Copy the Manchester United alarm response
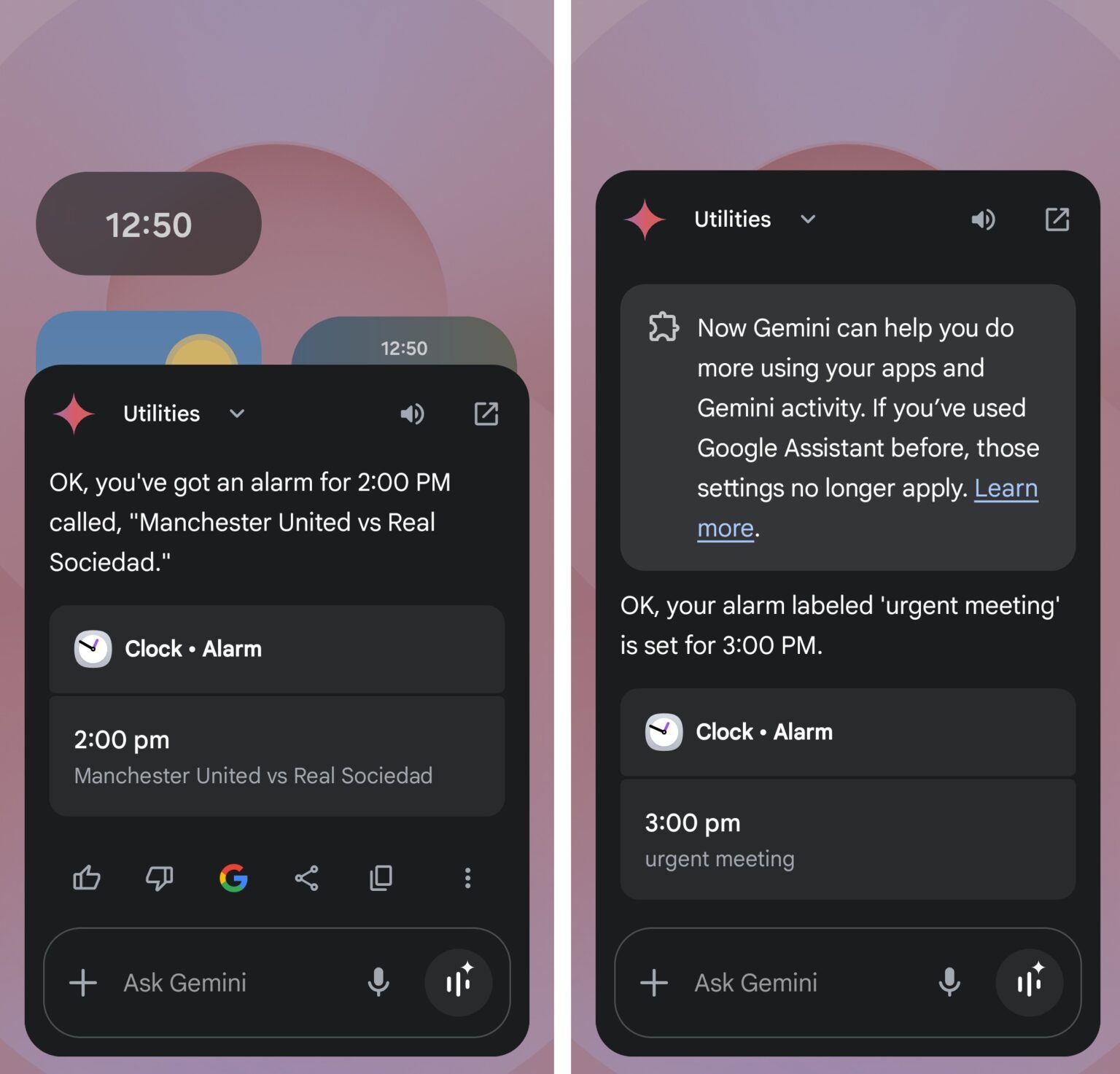Viewport: 1120px width, 1074px height. [x=381, y=878]
